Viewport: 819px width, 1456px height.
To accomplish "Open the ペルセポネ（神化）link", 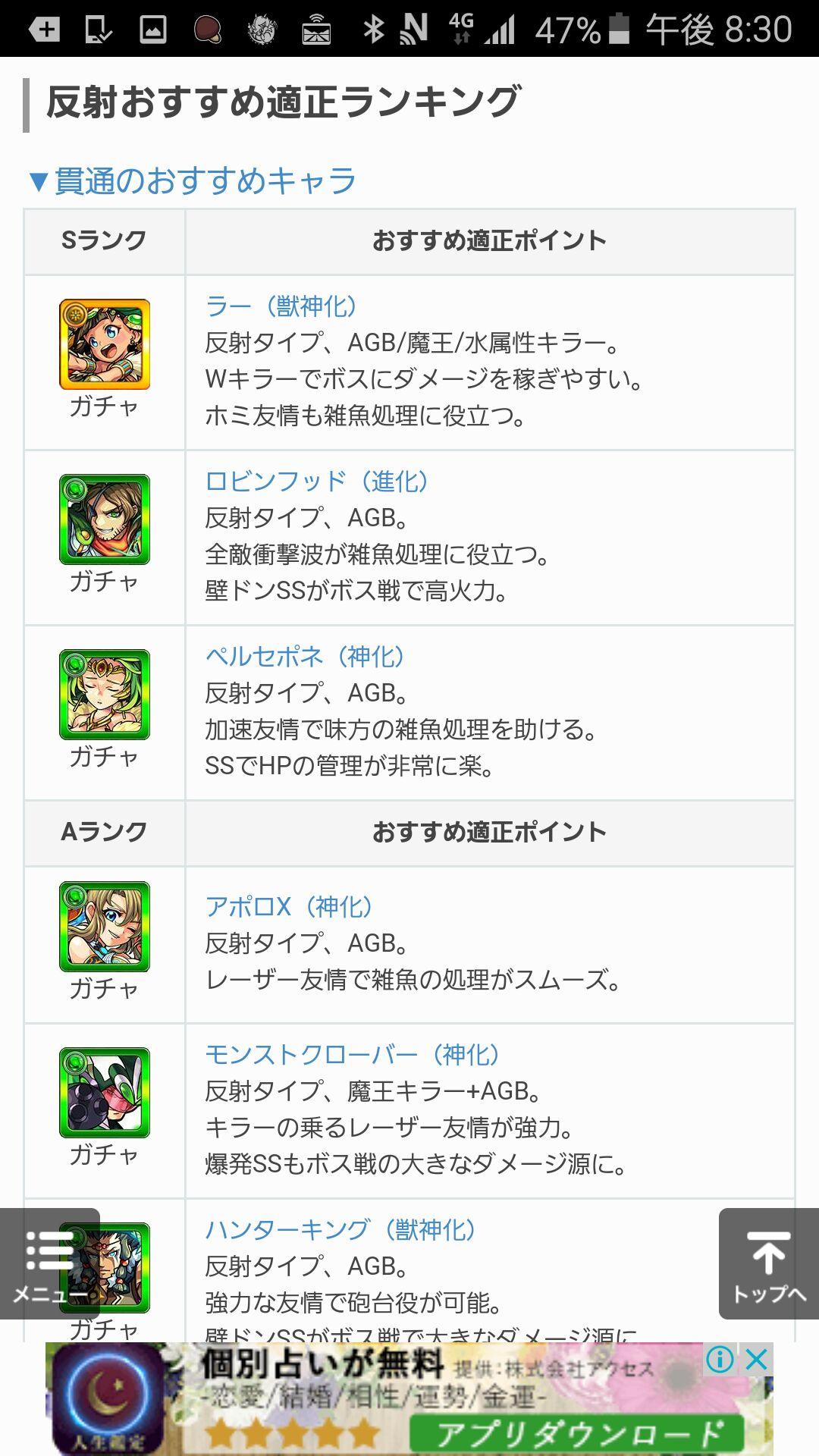I will point(304,657).
